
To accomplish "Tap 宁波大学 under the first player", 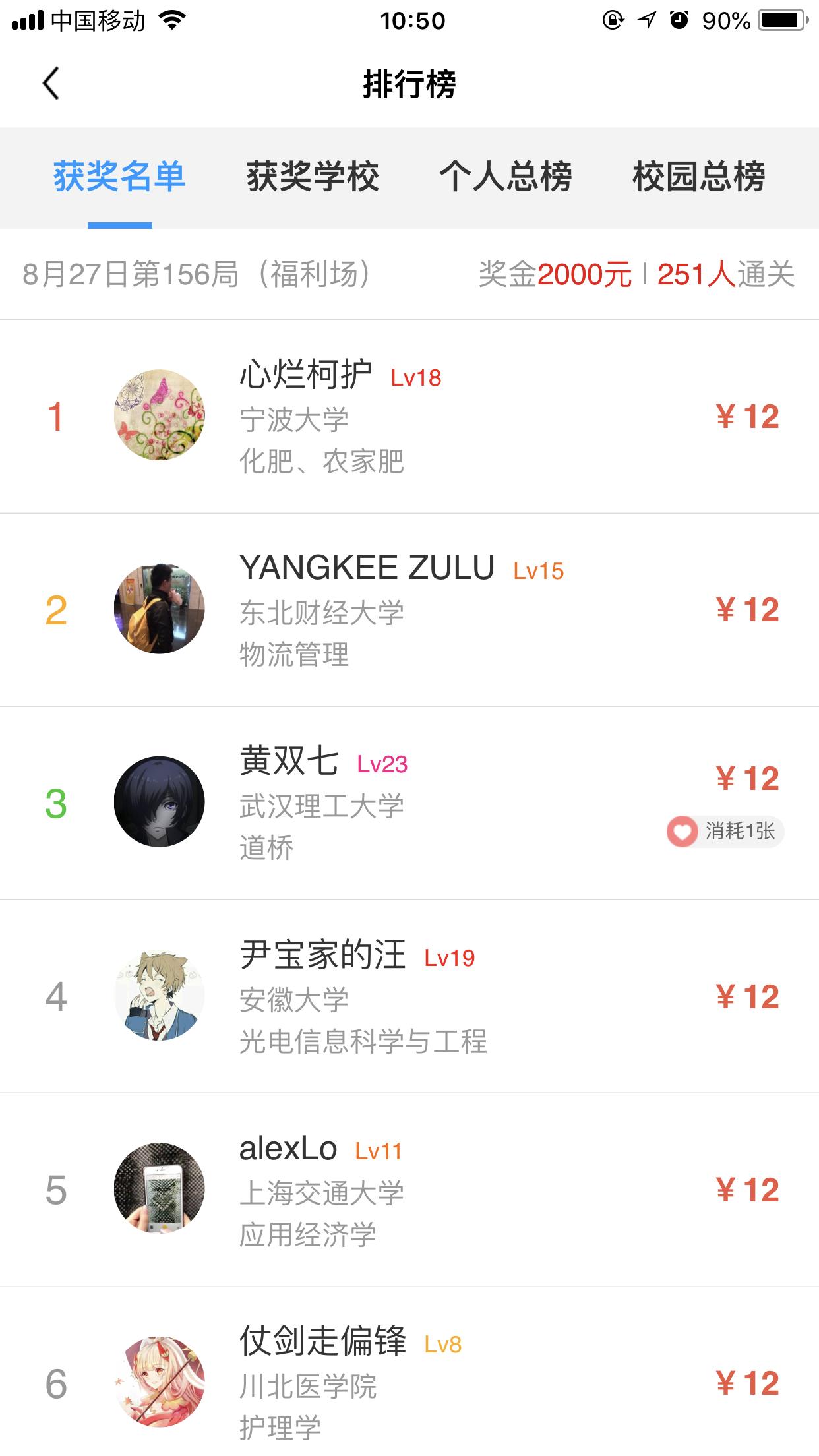I will 295,419.
